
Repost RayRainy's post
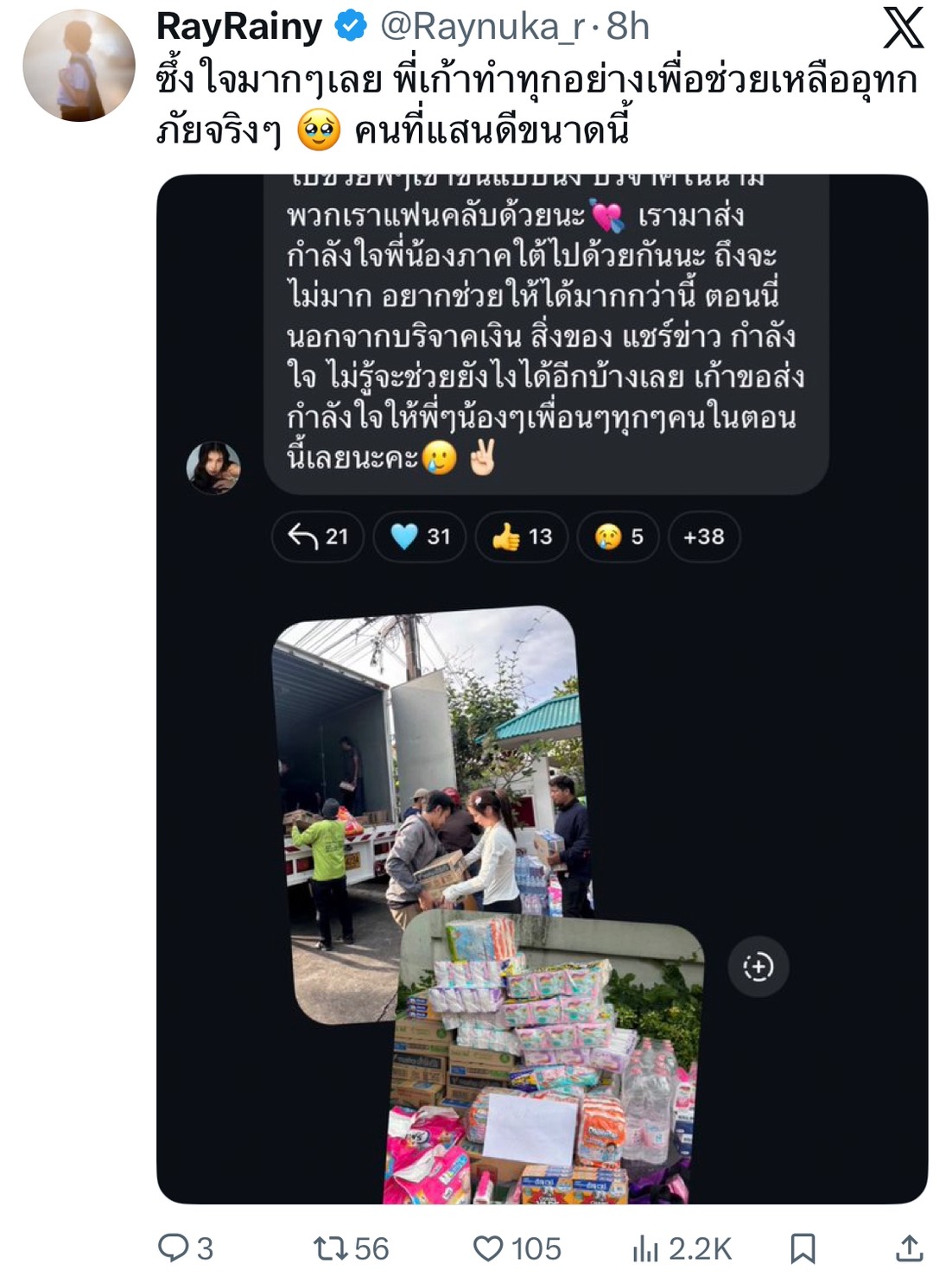[x=350, y=1248]
